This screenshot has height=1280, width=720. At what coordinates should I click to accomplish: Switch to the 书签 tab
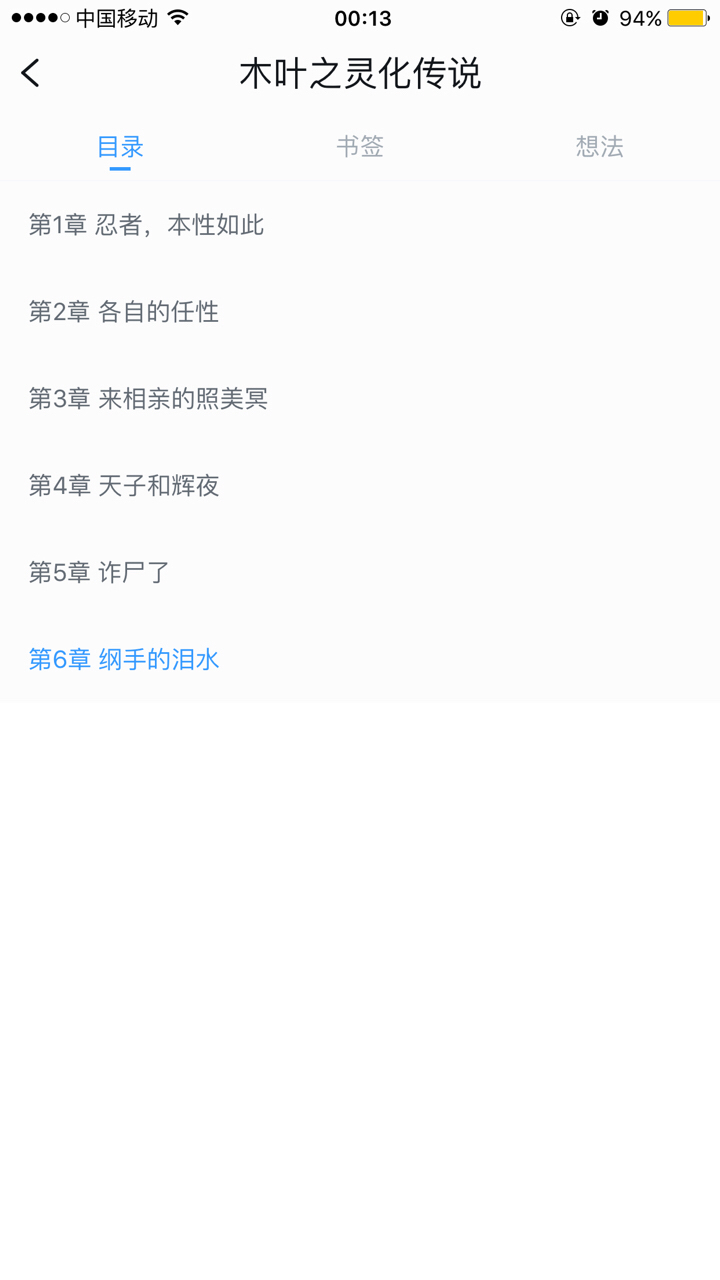[x=360, y=147]
